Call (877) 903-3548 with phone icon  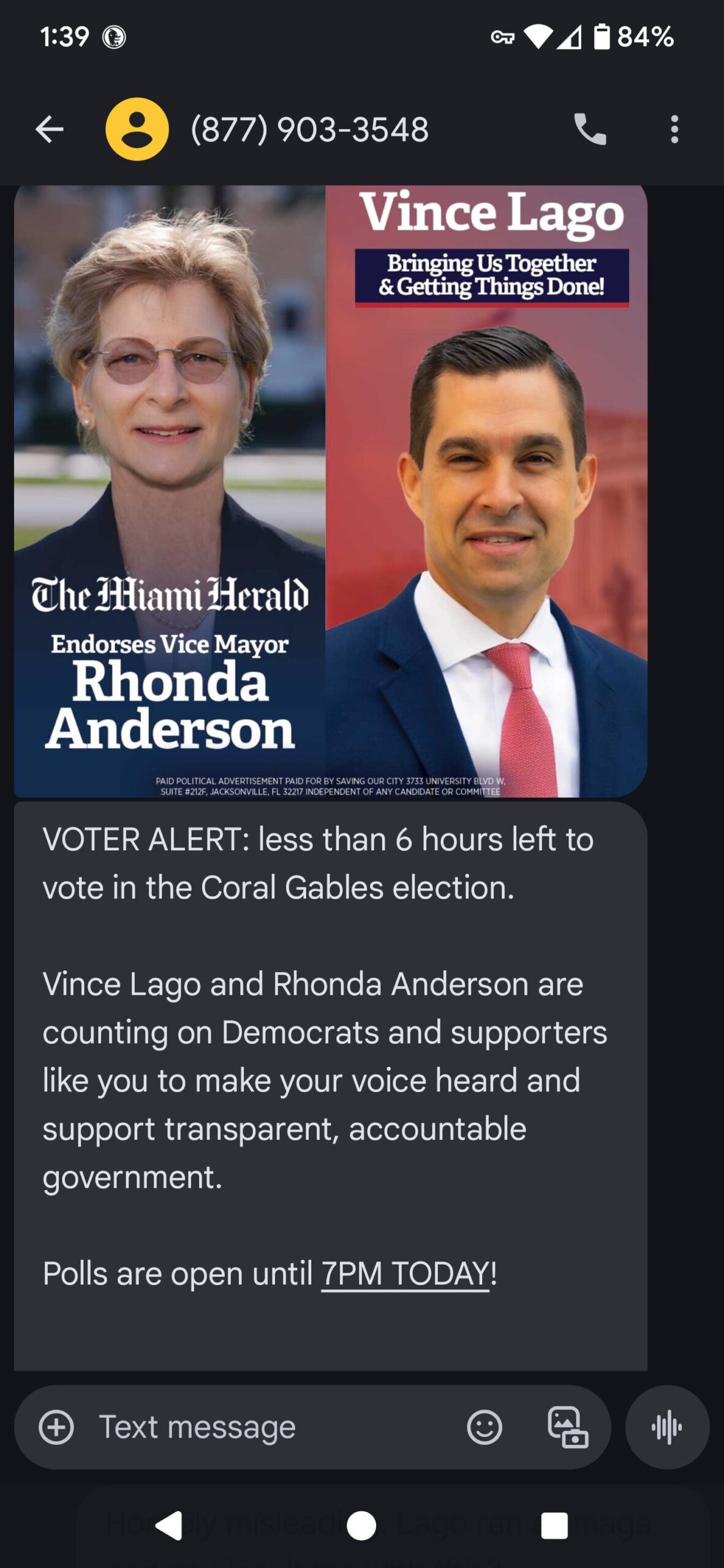pyautogui.click(x=590, y=129)
